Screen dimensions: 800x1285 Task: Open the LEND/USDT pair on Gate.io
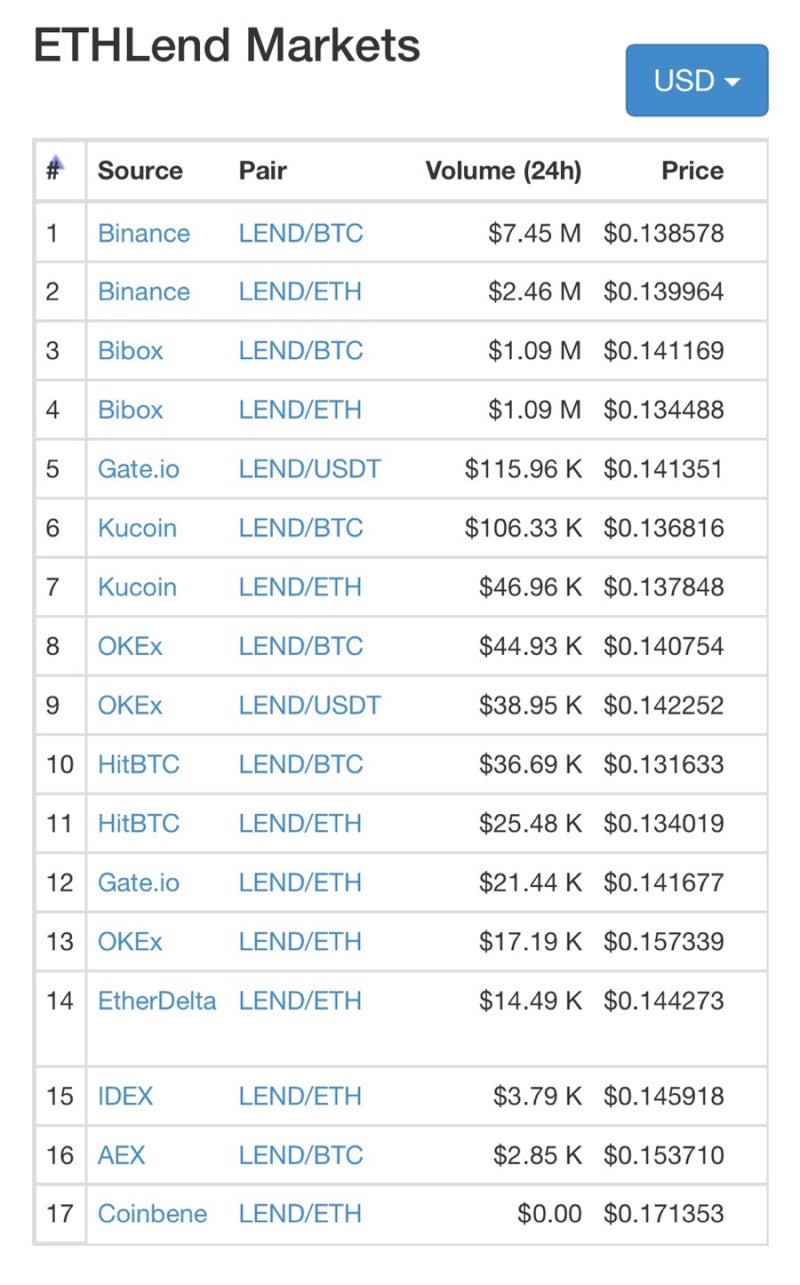coord(308,469)
